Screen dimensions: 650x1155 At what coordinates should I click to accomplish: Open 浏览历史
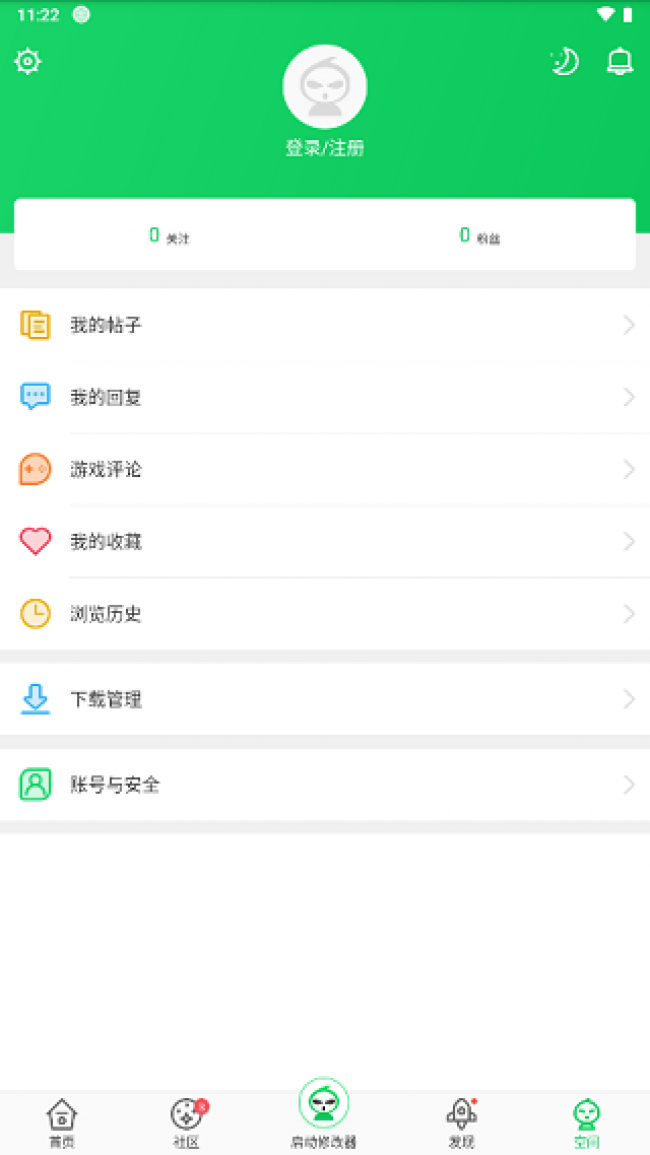click(x=325, y=614)
